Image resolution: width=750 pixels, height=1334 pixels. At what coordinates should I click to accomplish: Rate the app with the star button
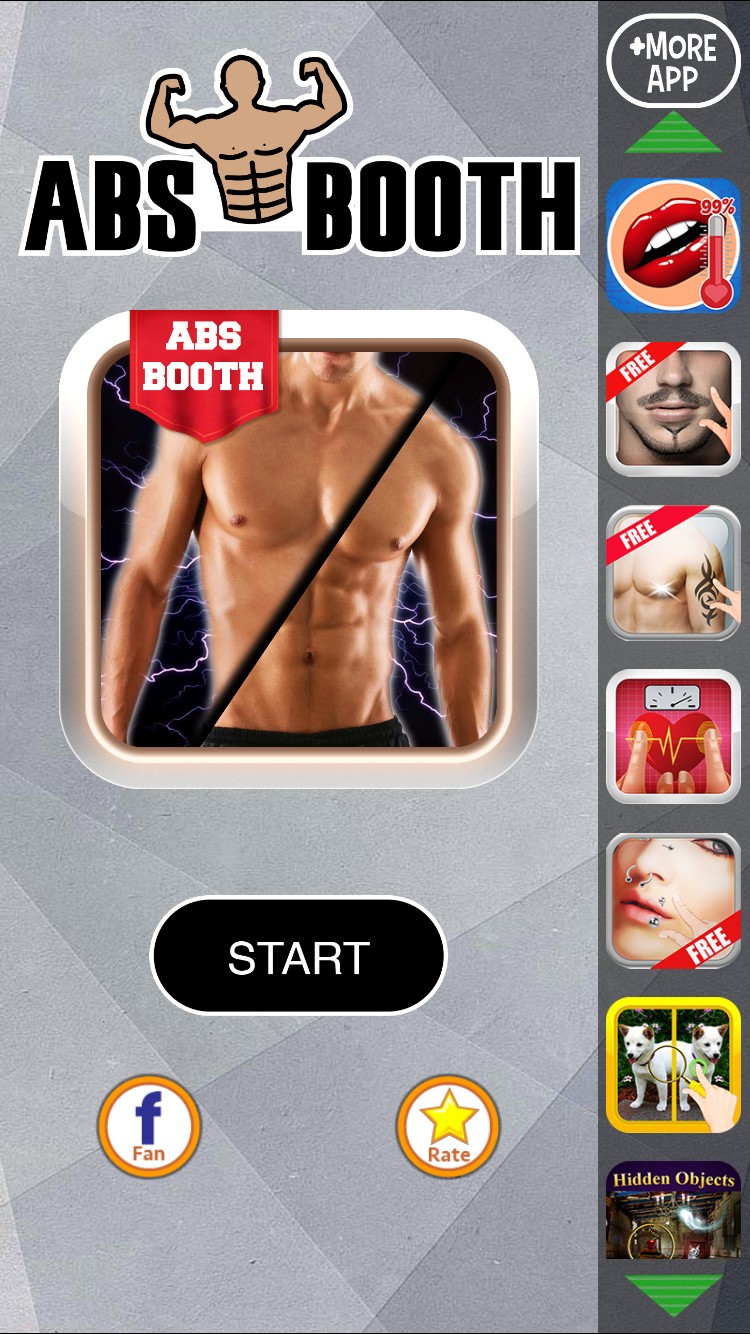point(448,1126)
